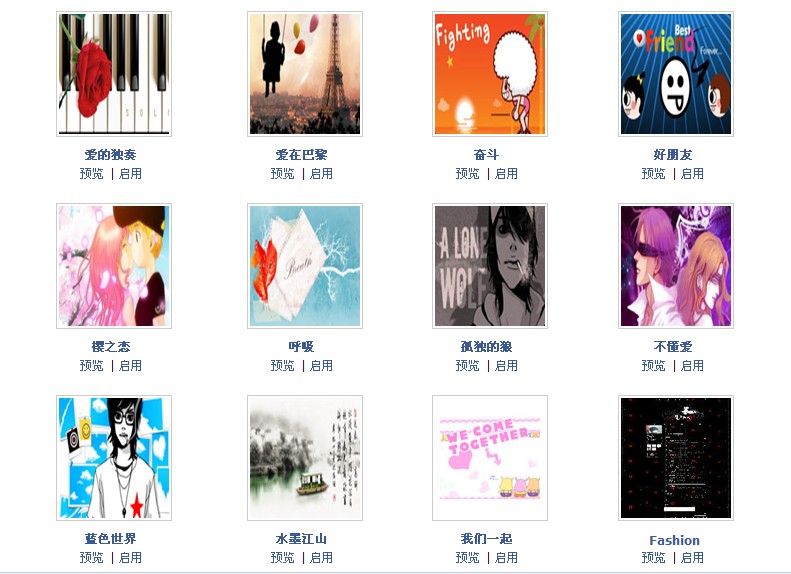Preview the Fashion theme

[653, 557]
